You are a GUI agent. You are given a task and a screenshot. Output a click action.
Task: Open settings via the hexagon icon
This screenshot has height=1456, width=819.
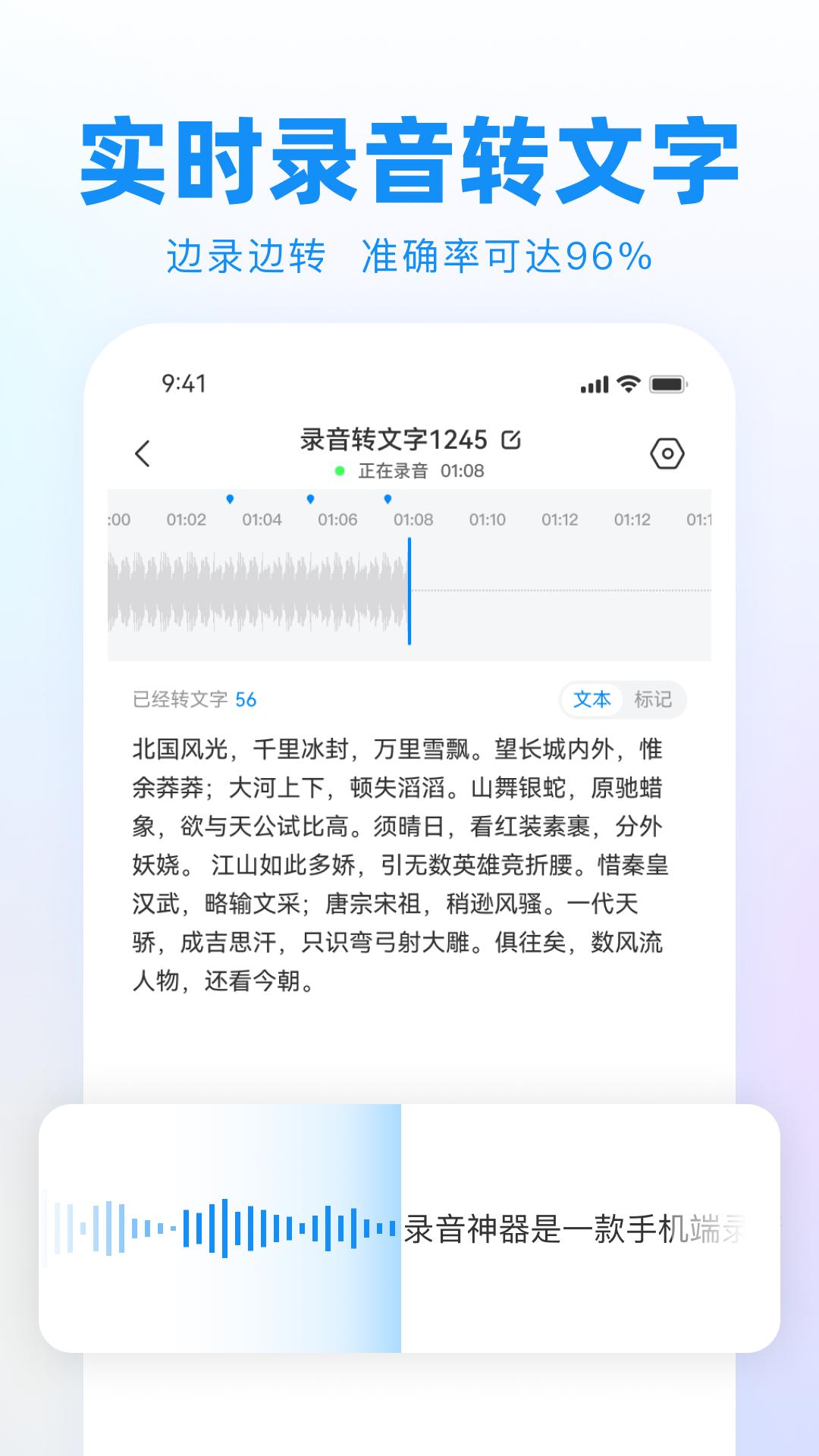tap(667, 455)
